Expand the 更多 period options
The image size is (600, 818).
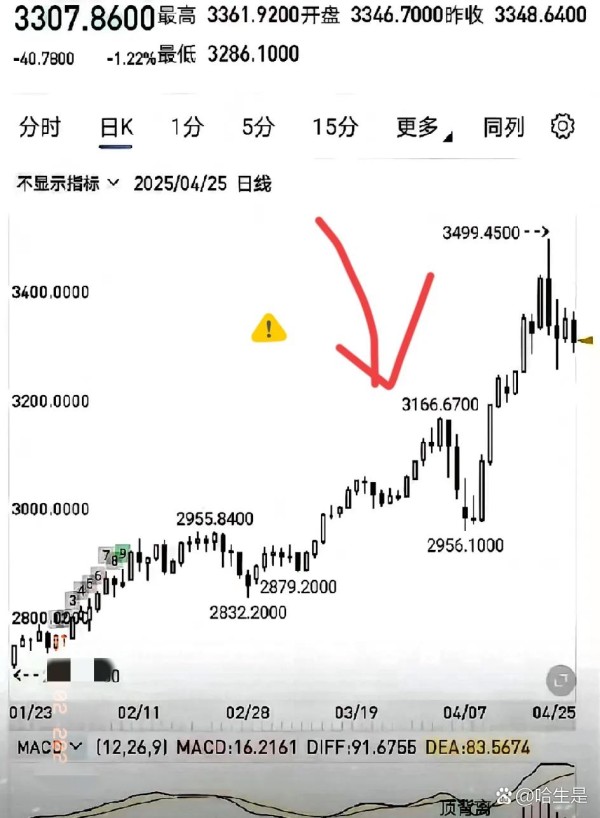(423, 127)
